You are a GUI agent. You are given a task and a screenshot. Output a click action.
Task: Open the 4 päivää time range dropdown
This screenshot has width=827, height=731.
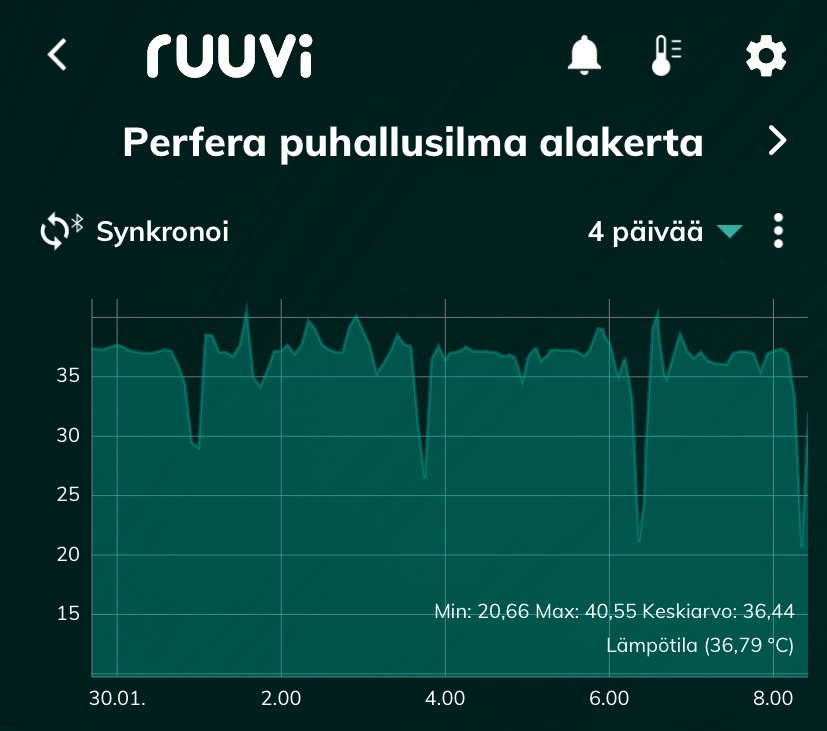point(664,232)
